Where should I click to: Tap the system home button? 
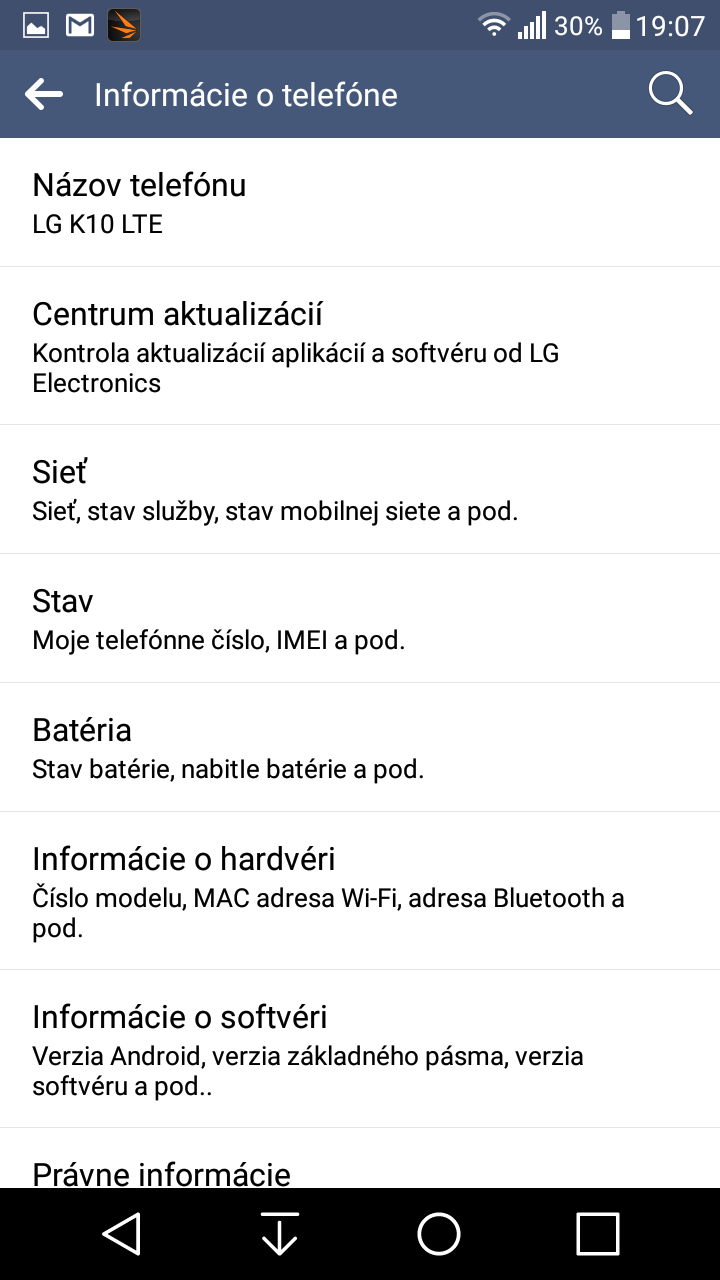pos(439,1234)
